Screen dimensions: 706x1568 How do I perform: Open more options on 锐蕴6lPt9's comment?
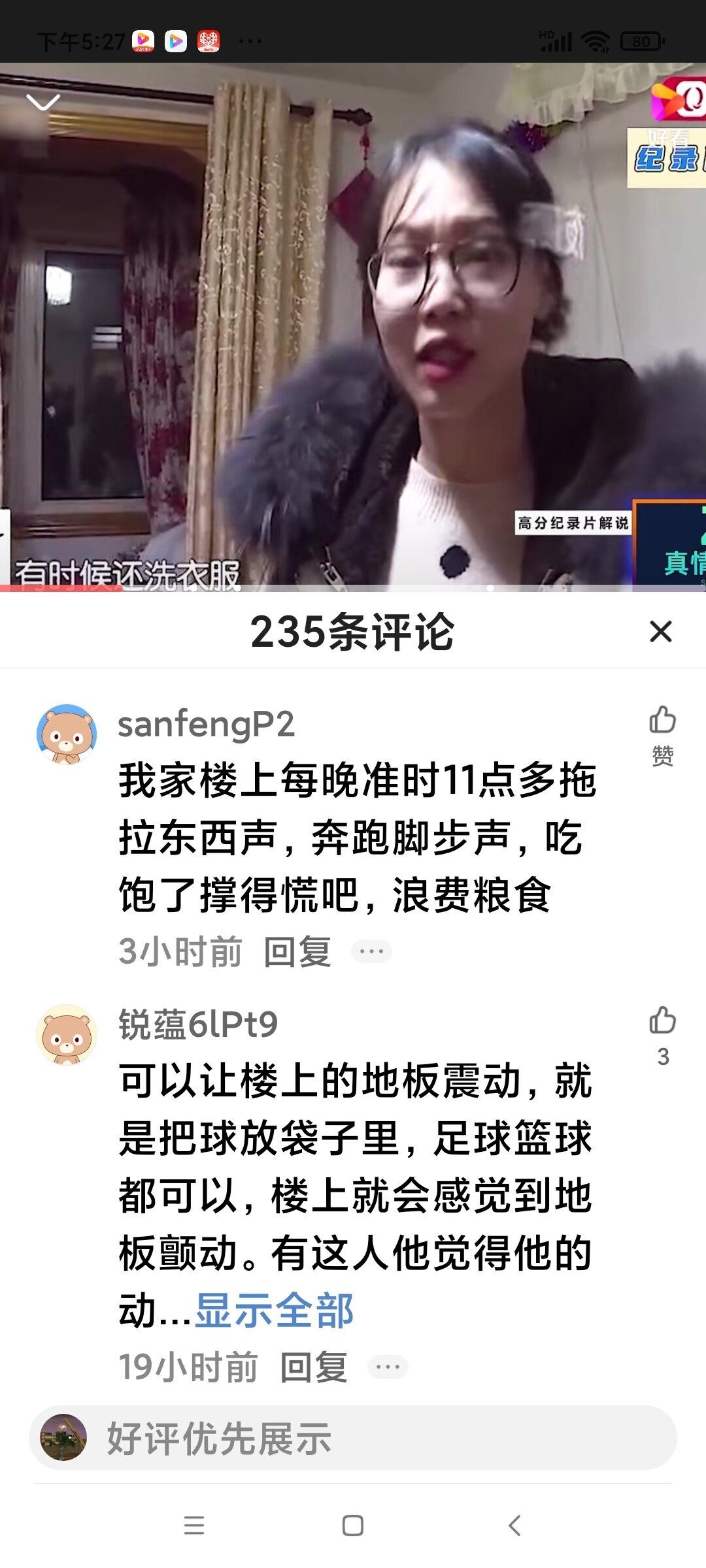(x=388, y=1367)
